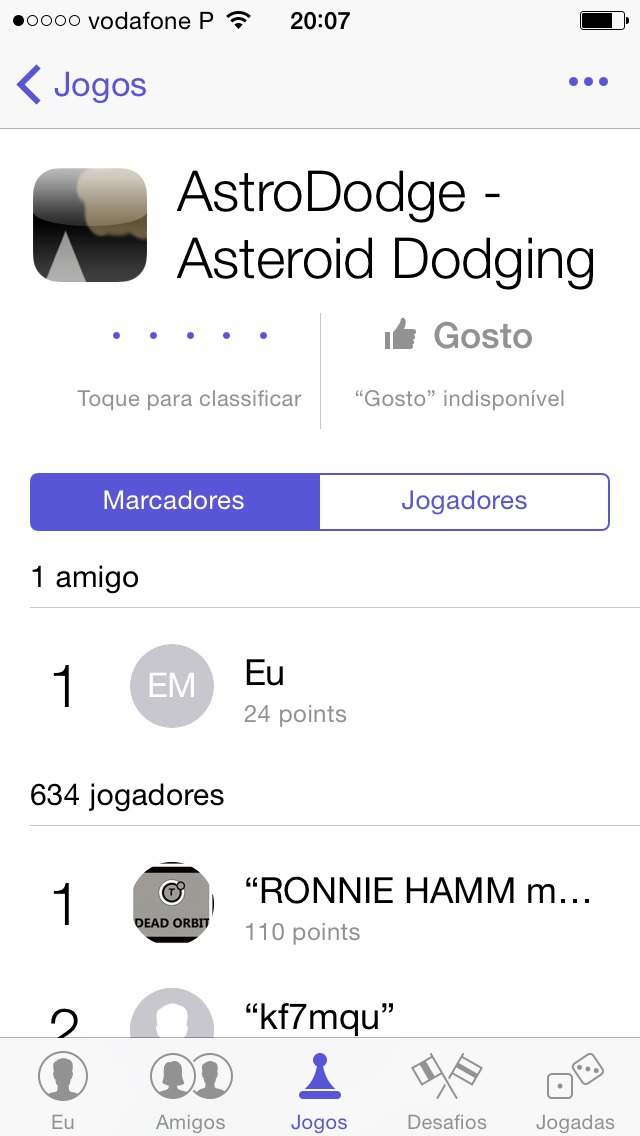Tap the rating dots to classify
Viewport: 640px width, 1136px height.
point(189,336)
